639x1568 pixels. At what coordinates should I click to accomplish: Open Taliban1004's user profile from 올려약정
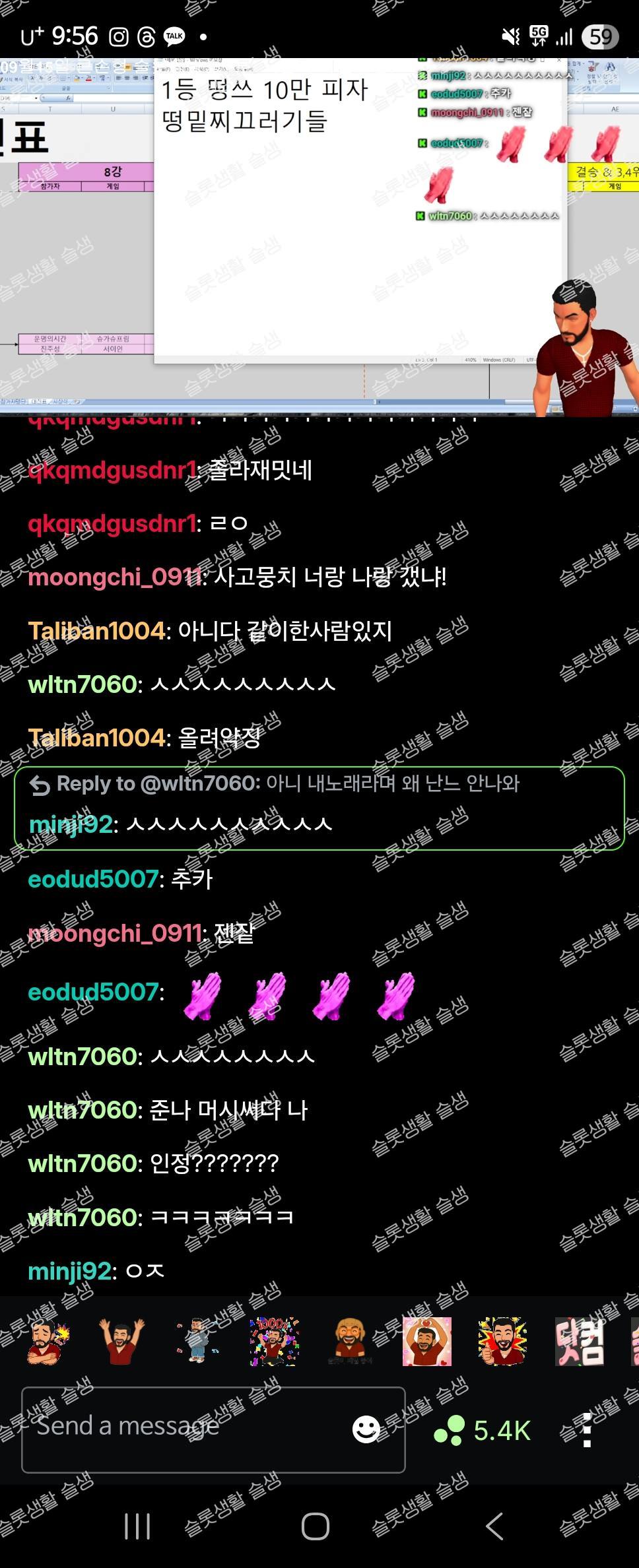point(96,738)
